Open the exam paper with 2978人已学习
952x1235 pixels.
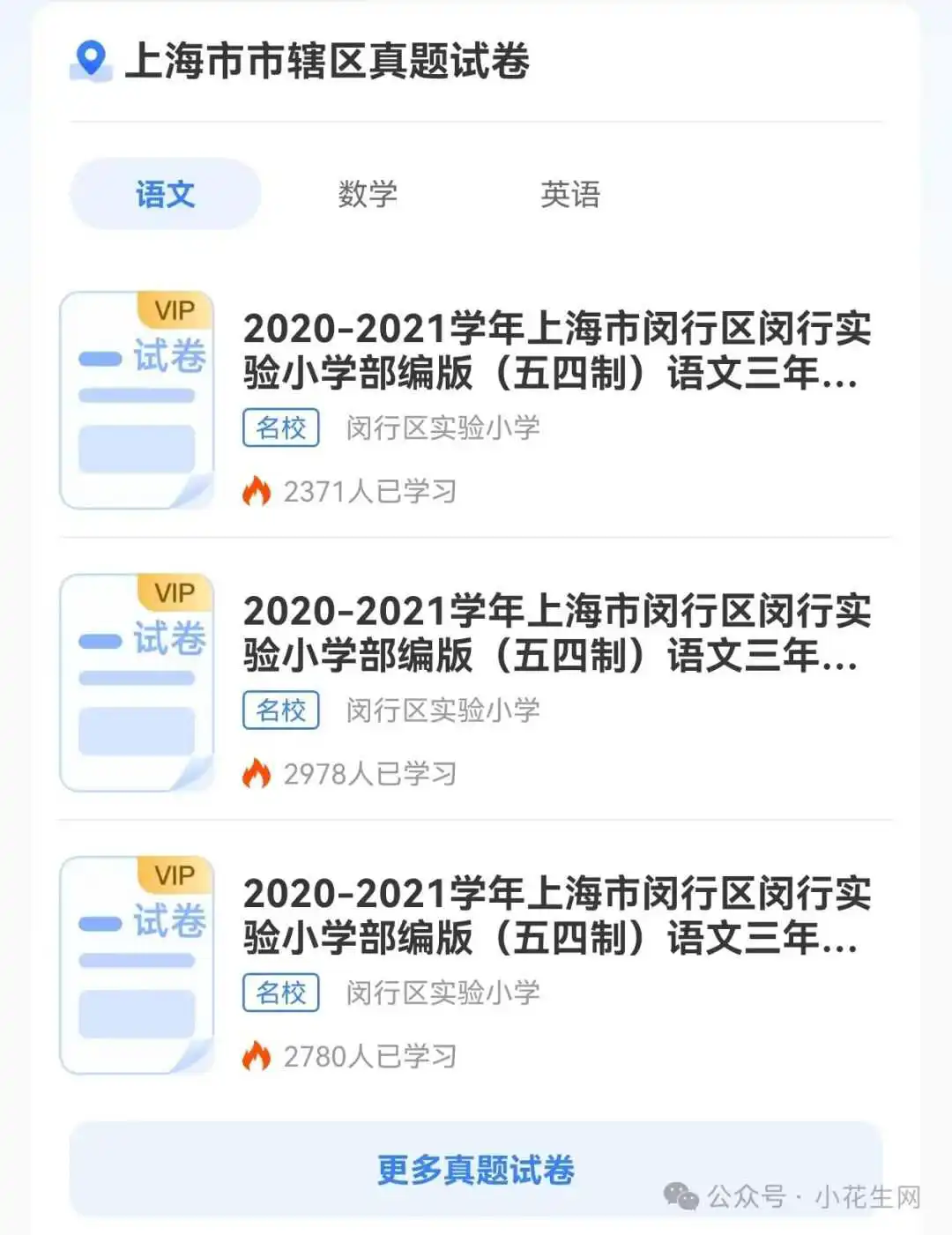pos(555,633)
